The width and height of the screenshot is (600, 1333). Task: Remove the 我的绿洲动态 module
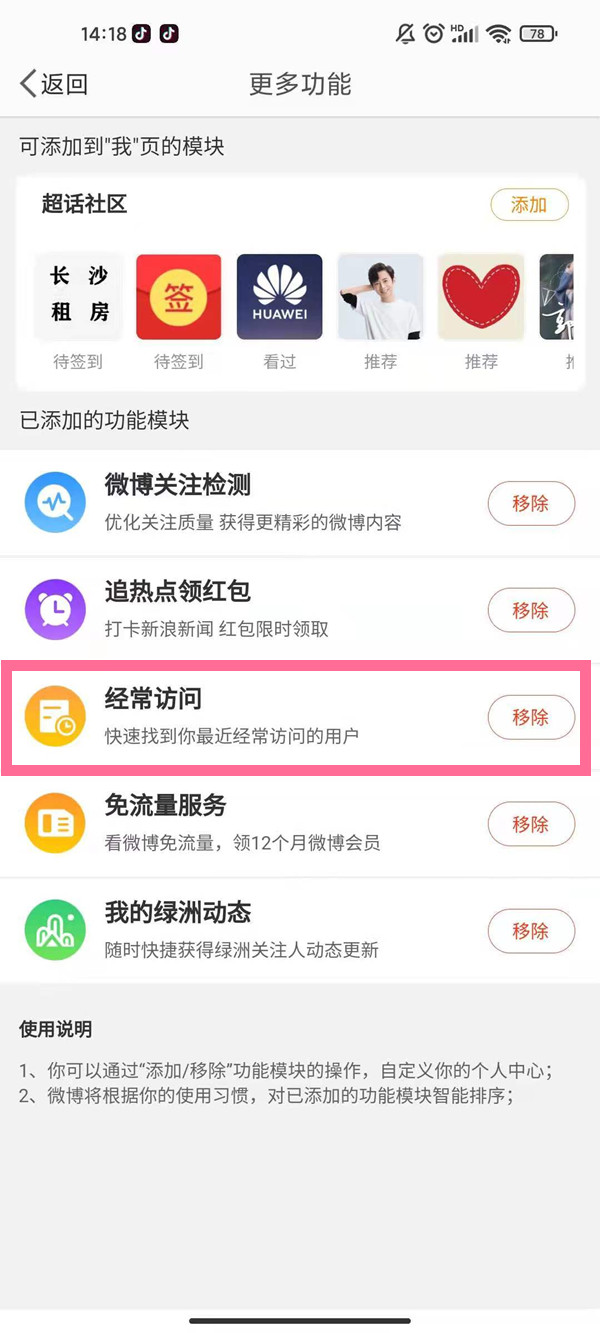[x=531, y=931]
